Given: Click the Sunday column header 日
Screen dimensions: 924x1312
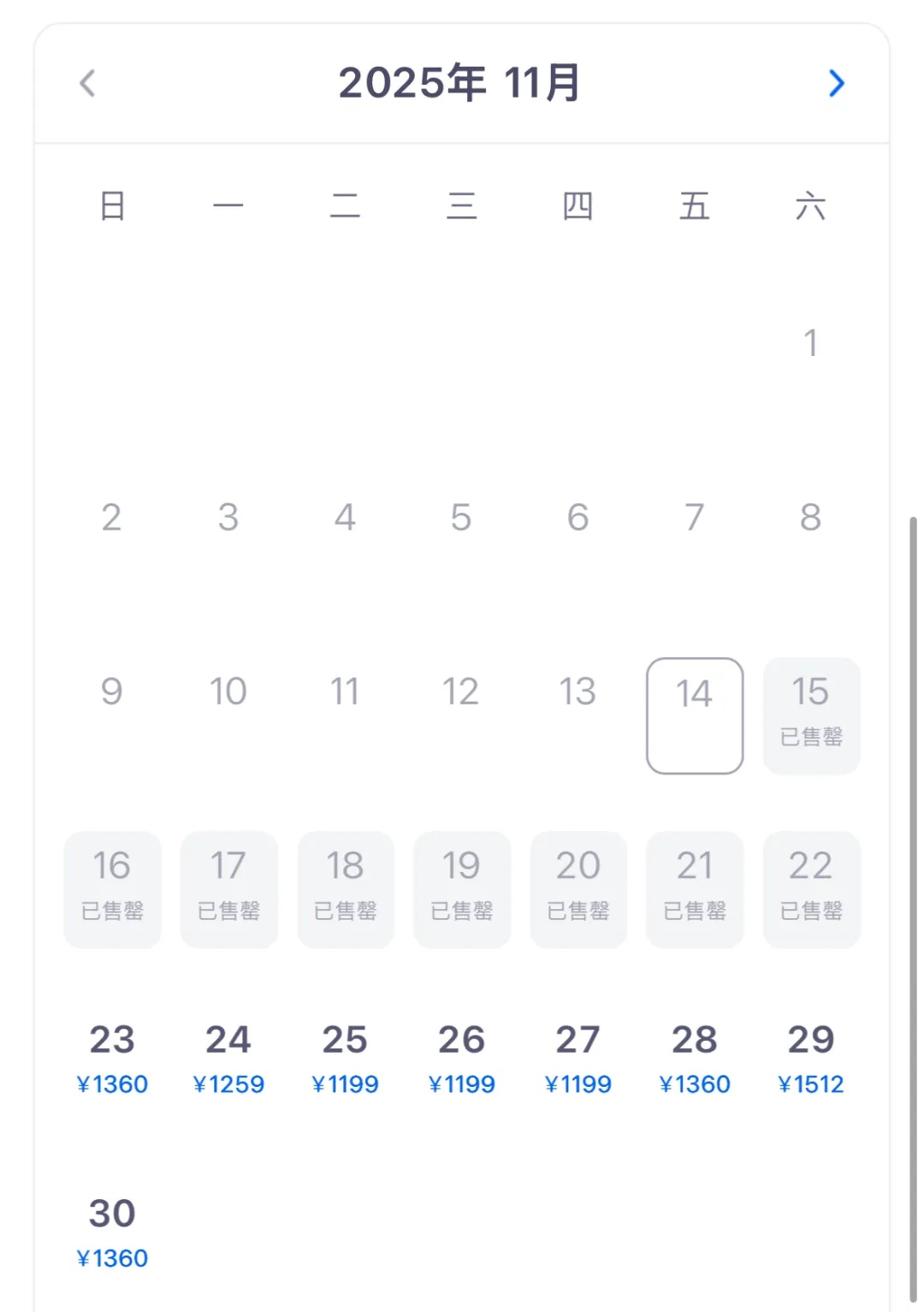Looking at the screenshot, I should [112, 205].
